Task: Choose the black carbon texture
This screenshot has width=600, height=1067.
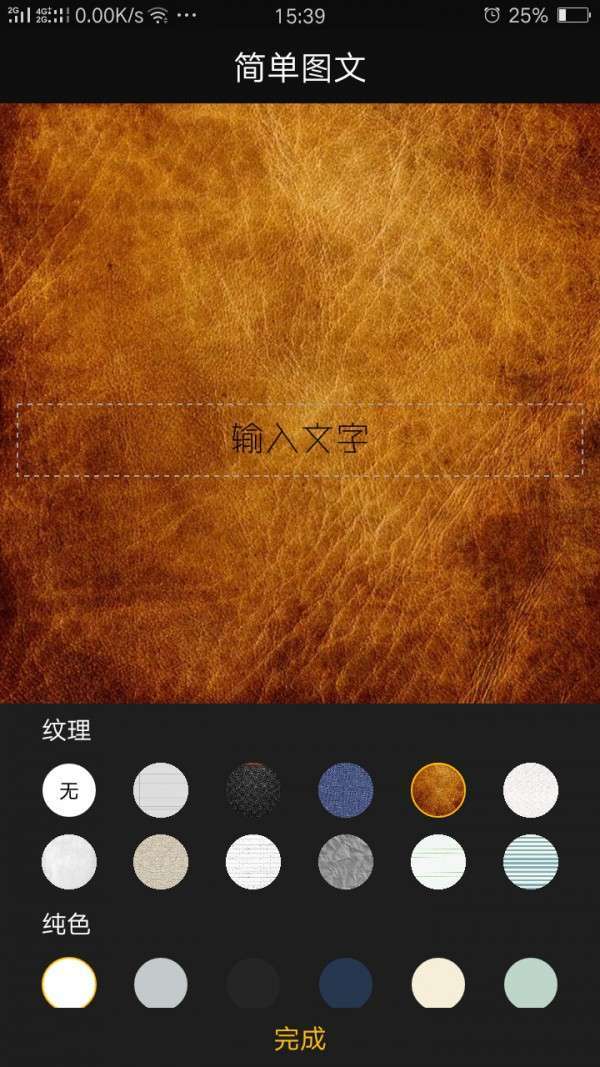Action: point(253,791)
